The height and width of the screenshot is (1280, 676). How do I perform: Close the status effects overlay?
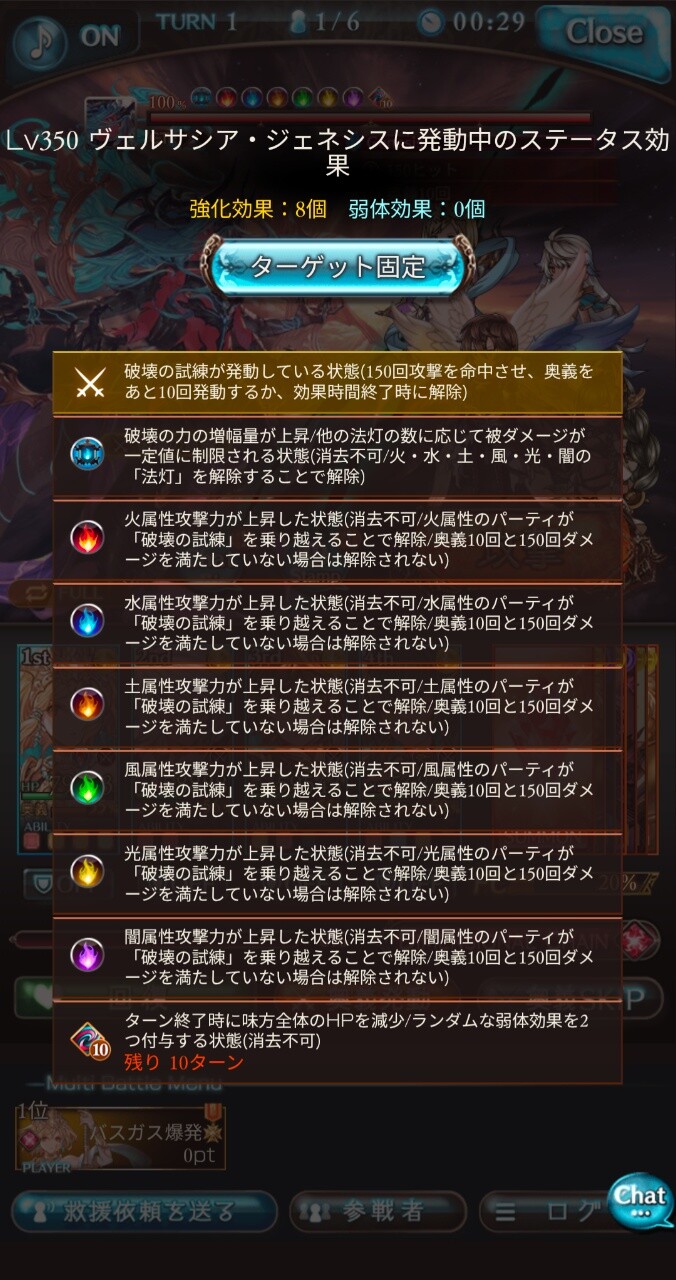[603, 33]
